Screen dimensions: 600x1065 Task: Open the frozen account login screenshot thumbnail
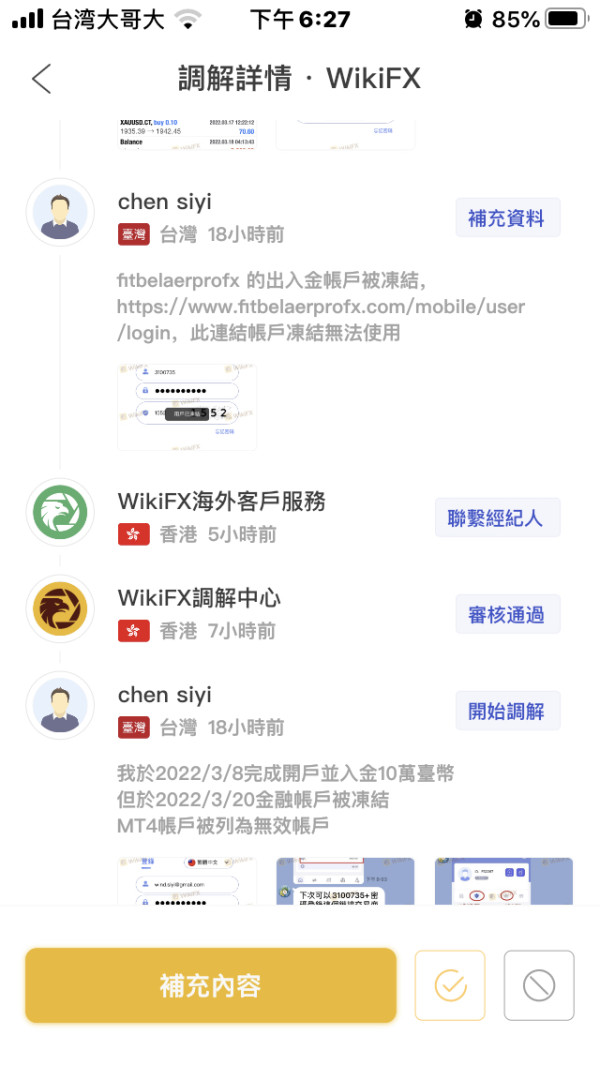[x=187, y=406]
